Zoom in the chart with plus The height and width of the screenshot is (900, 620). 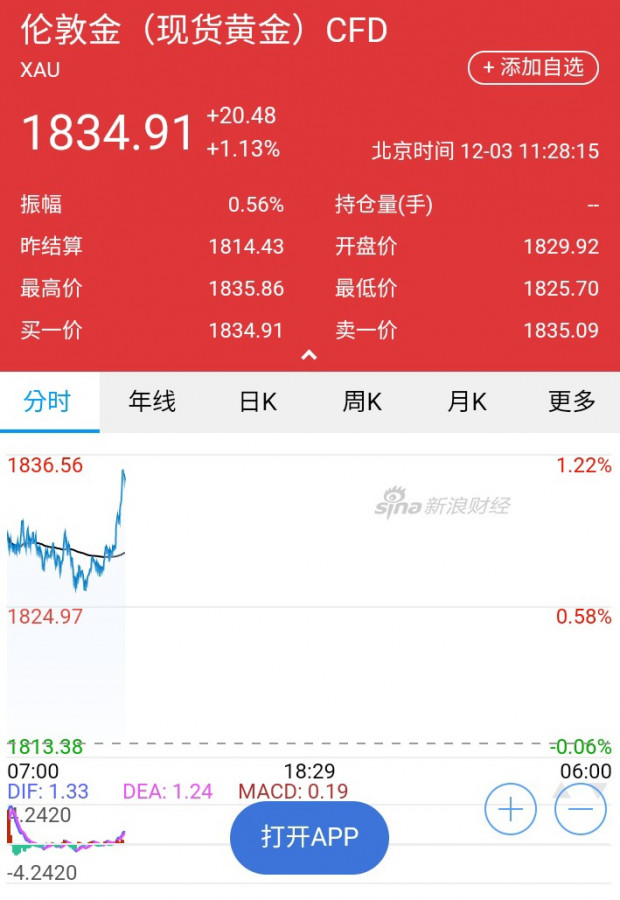click(x=511, y=808)
